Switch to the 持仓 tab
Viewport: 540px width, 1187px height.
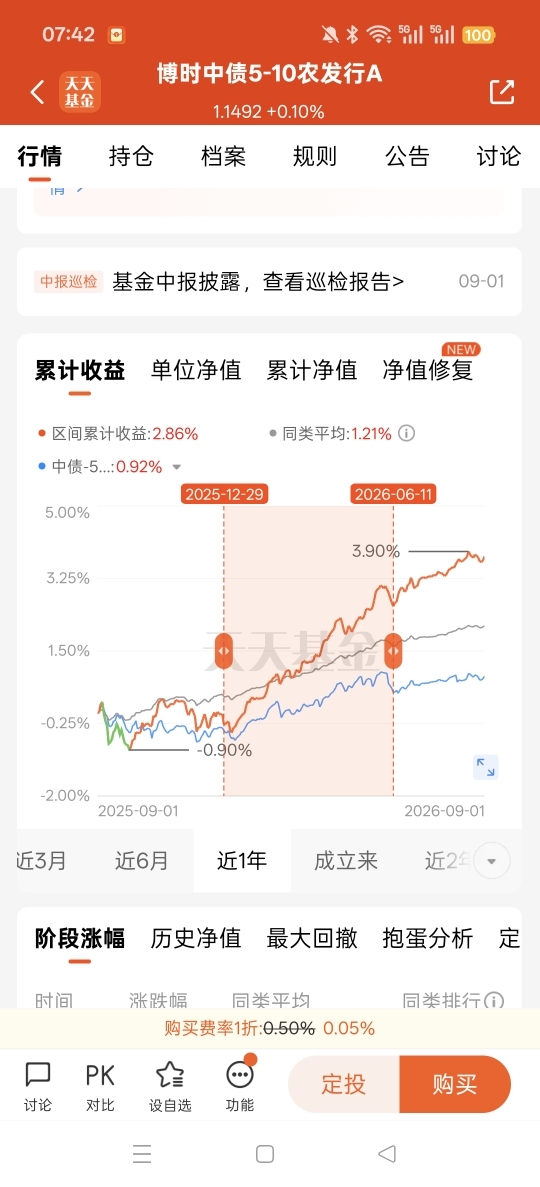131,157
